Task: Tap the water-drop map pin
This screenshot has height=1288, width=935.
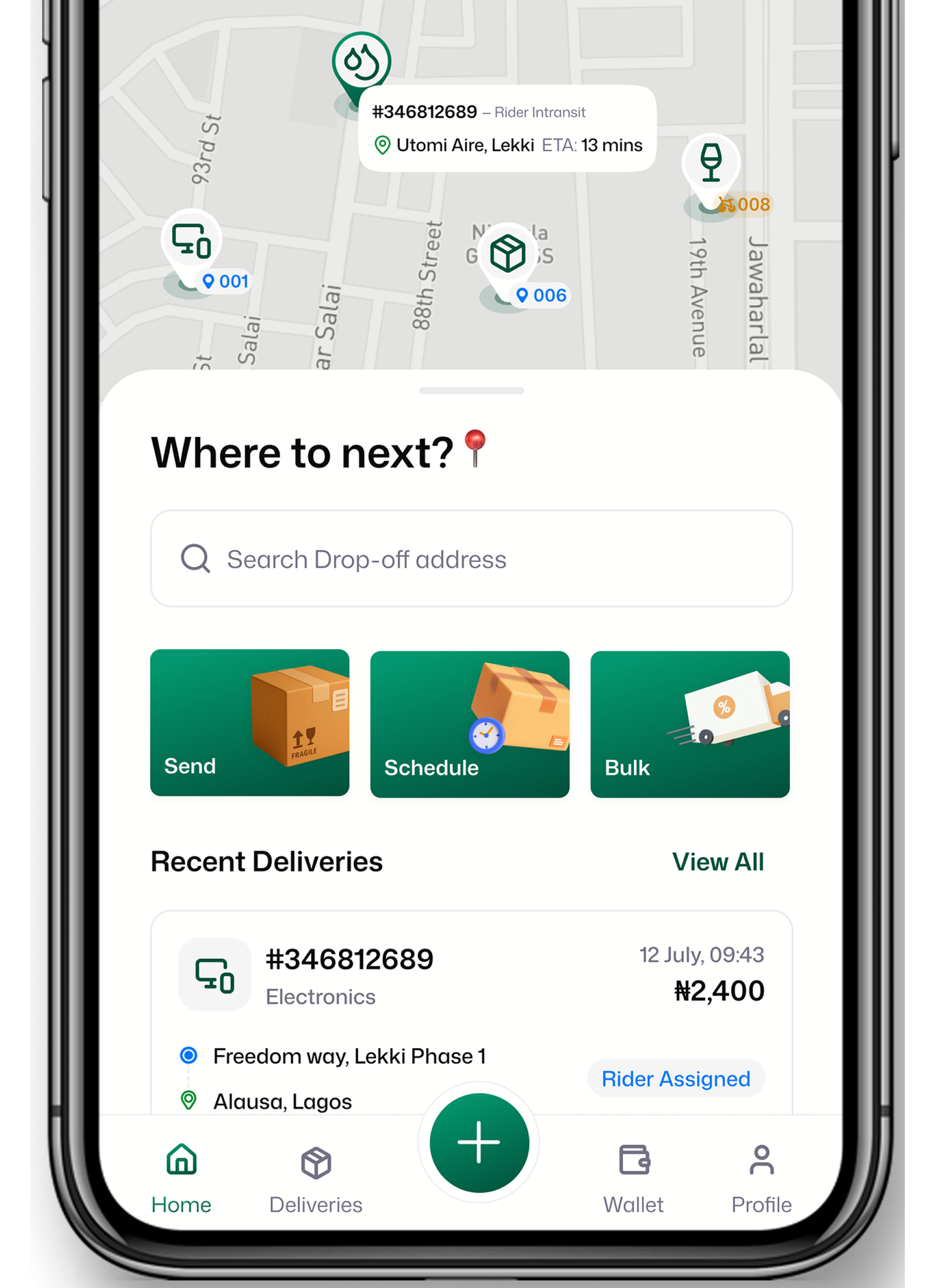Action: coord(362,61)
